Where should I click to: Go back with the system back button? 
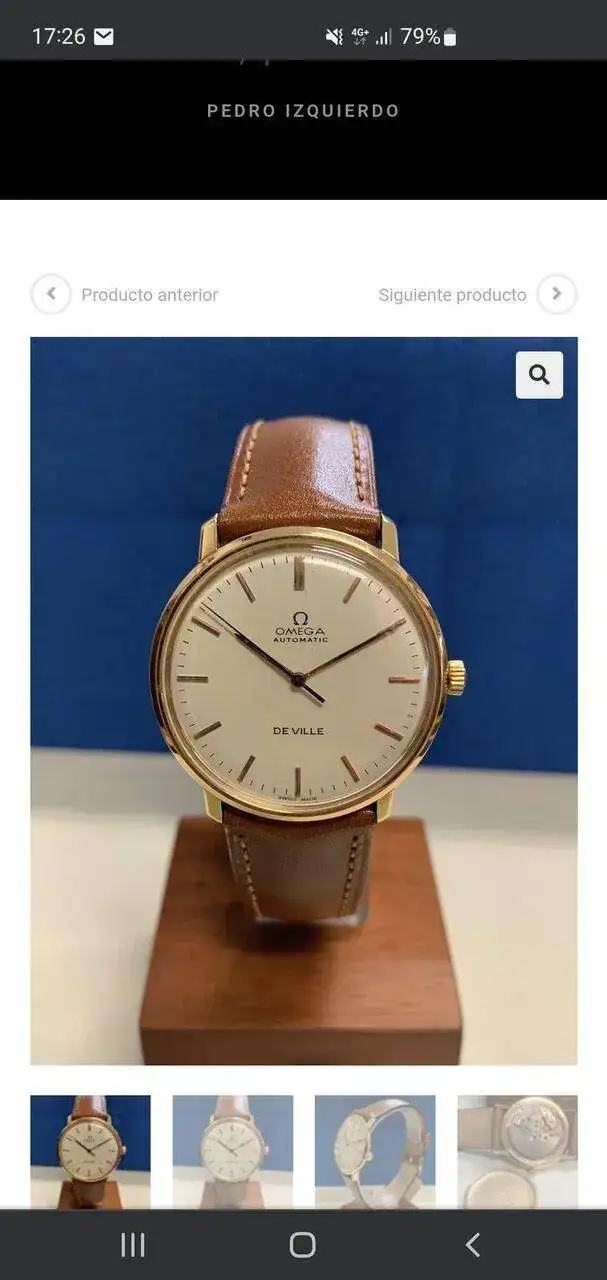tap(473, 1245)
